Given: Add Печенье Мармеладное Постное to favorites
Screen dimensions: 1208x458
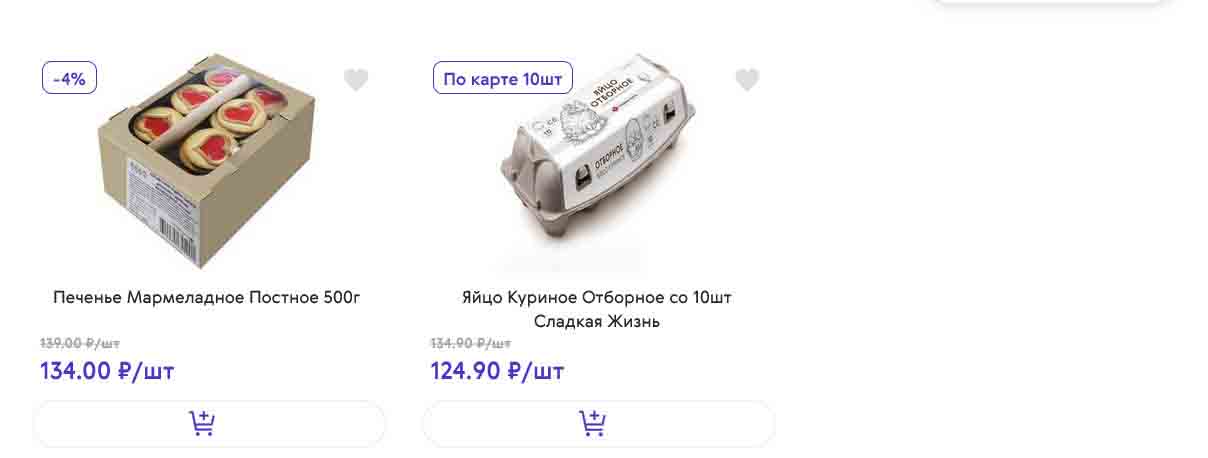Looking at the screenshot, I should point(356,80).
